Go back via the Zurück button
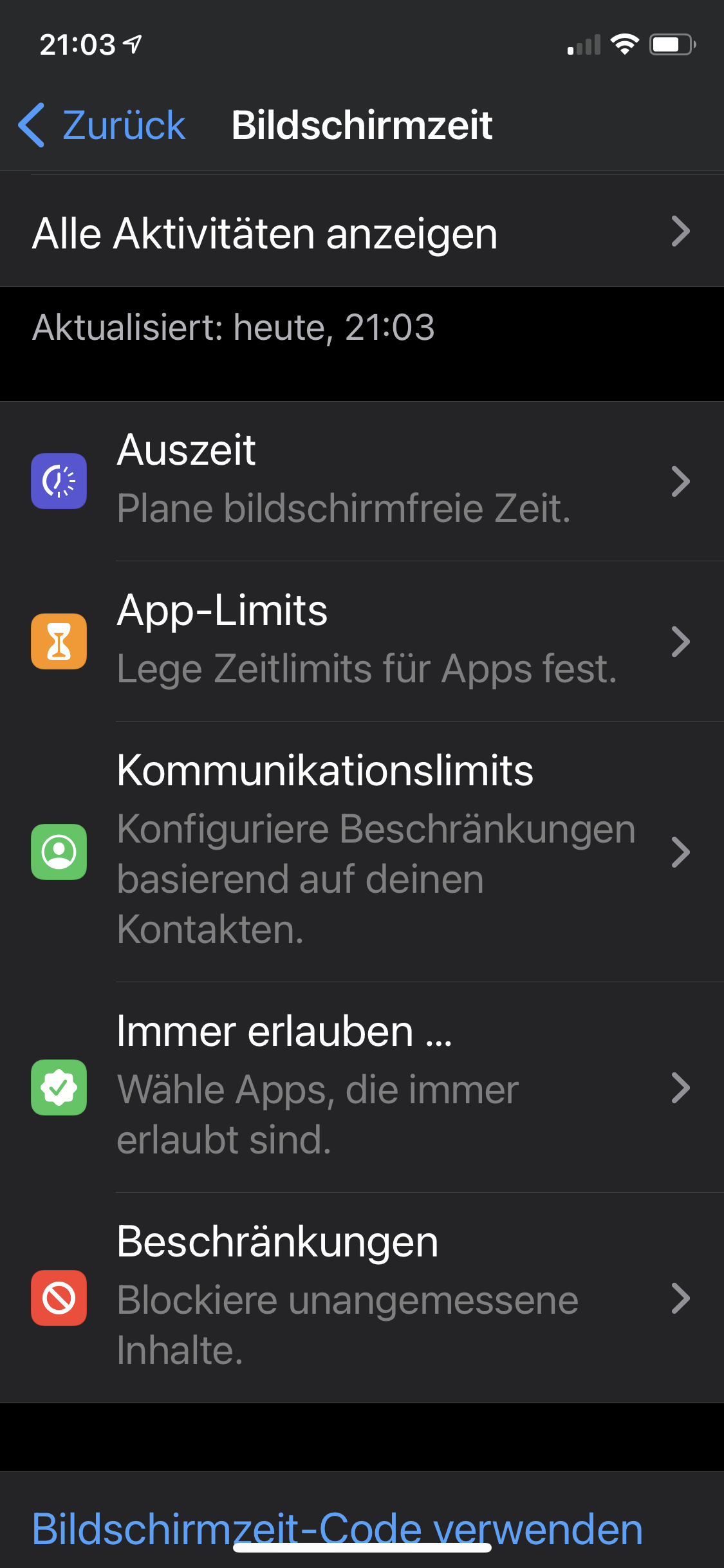The height and width of the screenshot is (1568, 724). [x=103, y=125]
